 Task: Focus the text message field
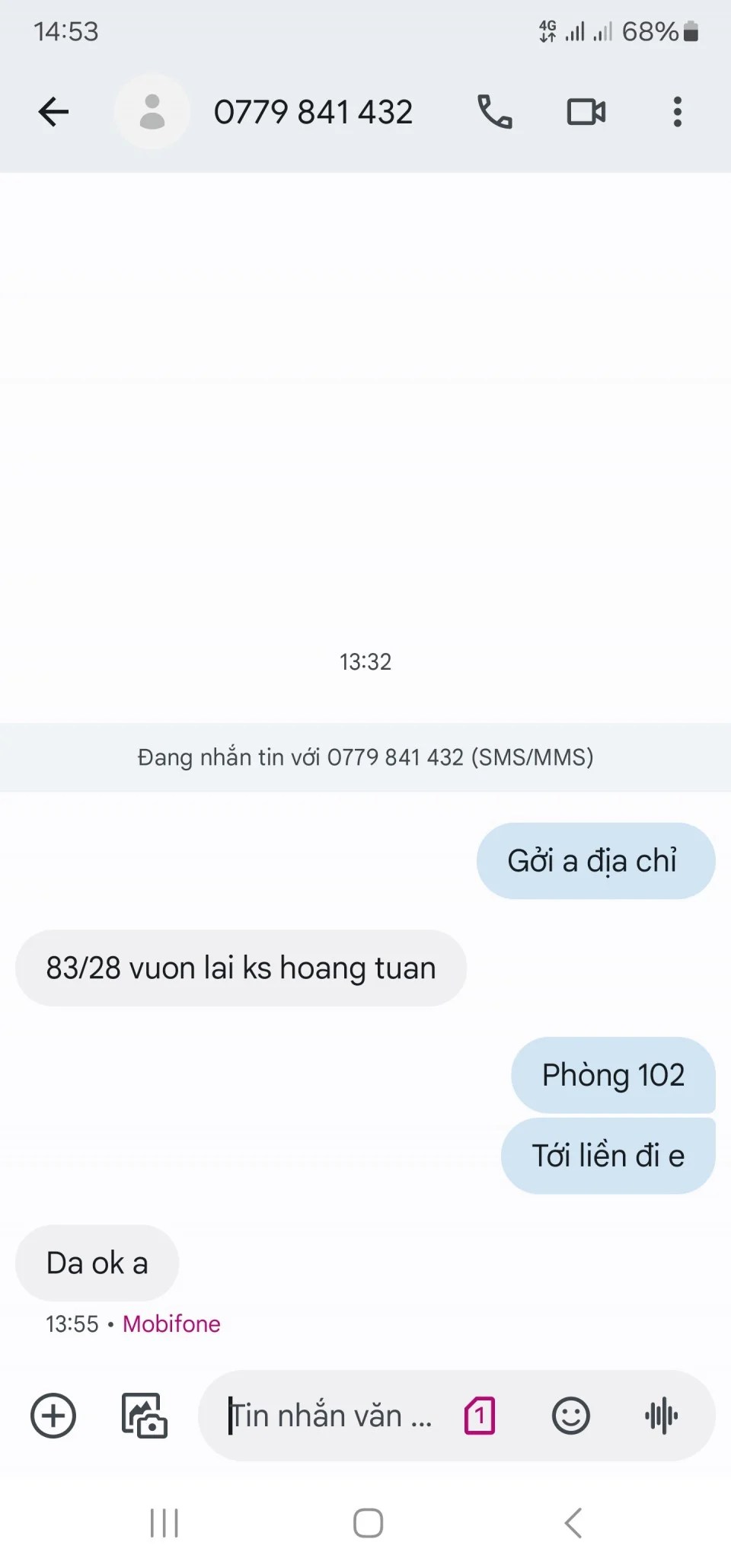coord(330,1416)
